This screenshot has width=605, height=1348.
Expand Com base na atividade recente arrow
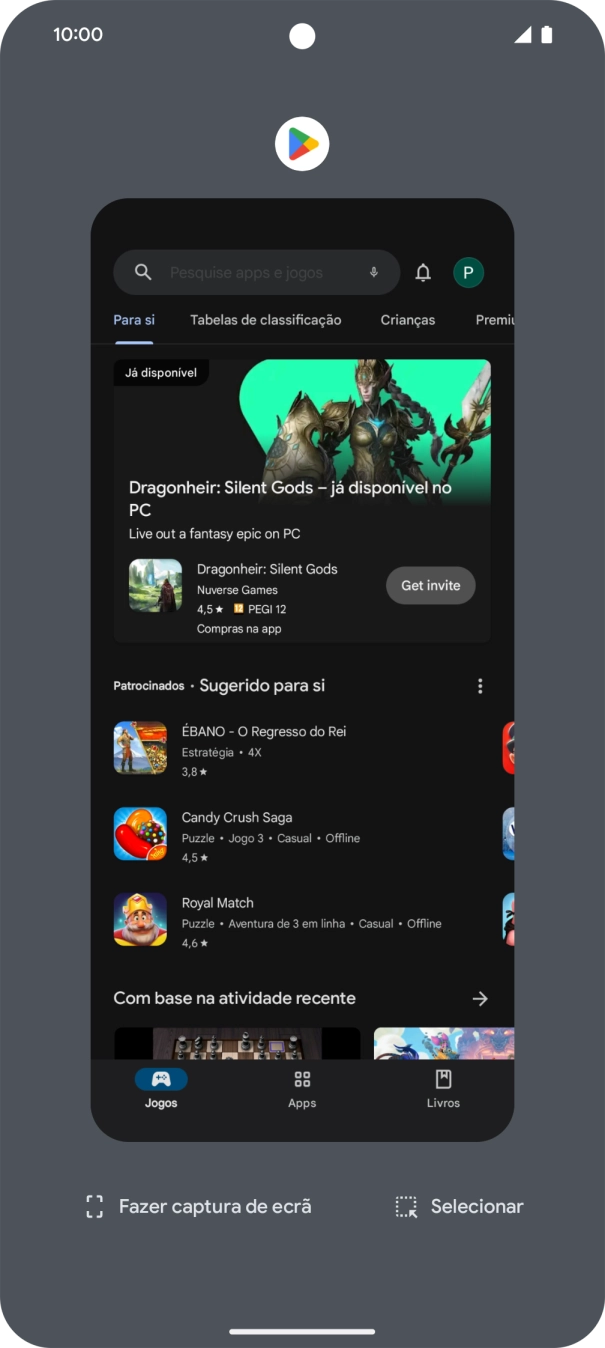point(480,998)
